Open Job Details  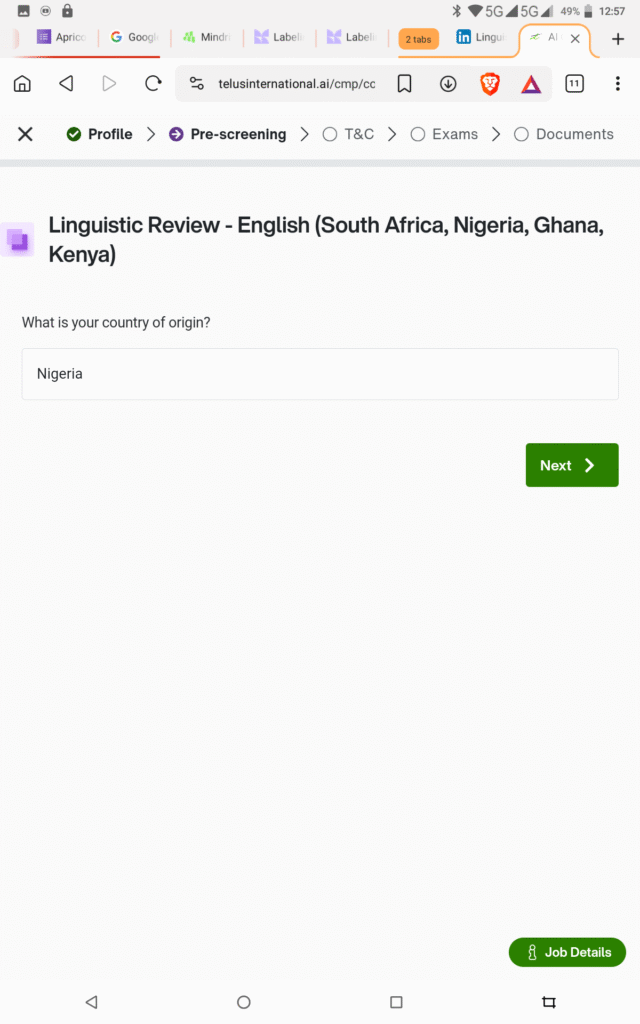(x=567, y=952)
